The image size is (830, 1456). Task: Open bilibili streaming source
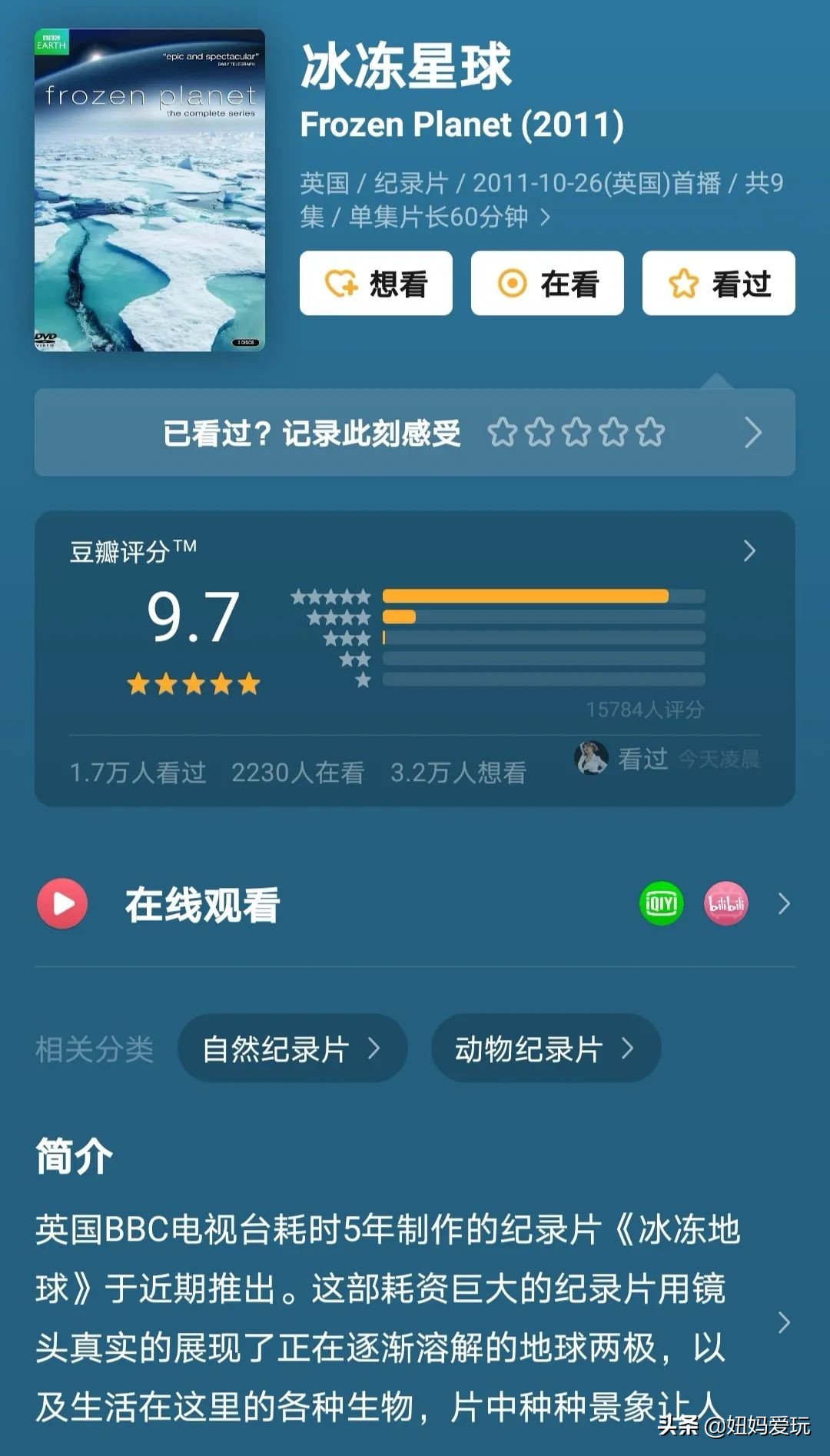coord(725,905)
